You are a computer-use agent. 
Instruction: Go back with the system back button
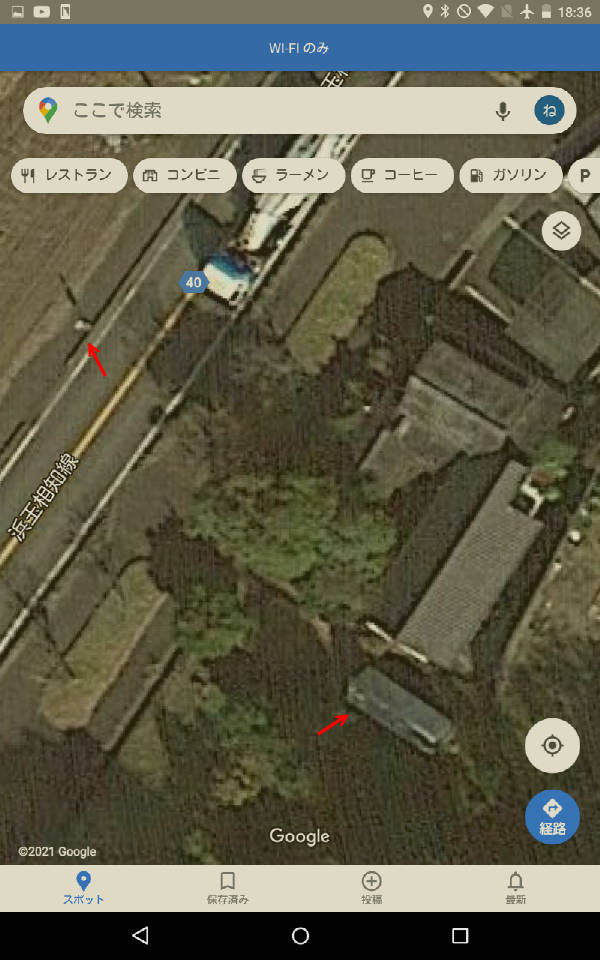[x=140, y=936]
